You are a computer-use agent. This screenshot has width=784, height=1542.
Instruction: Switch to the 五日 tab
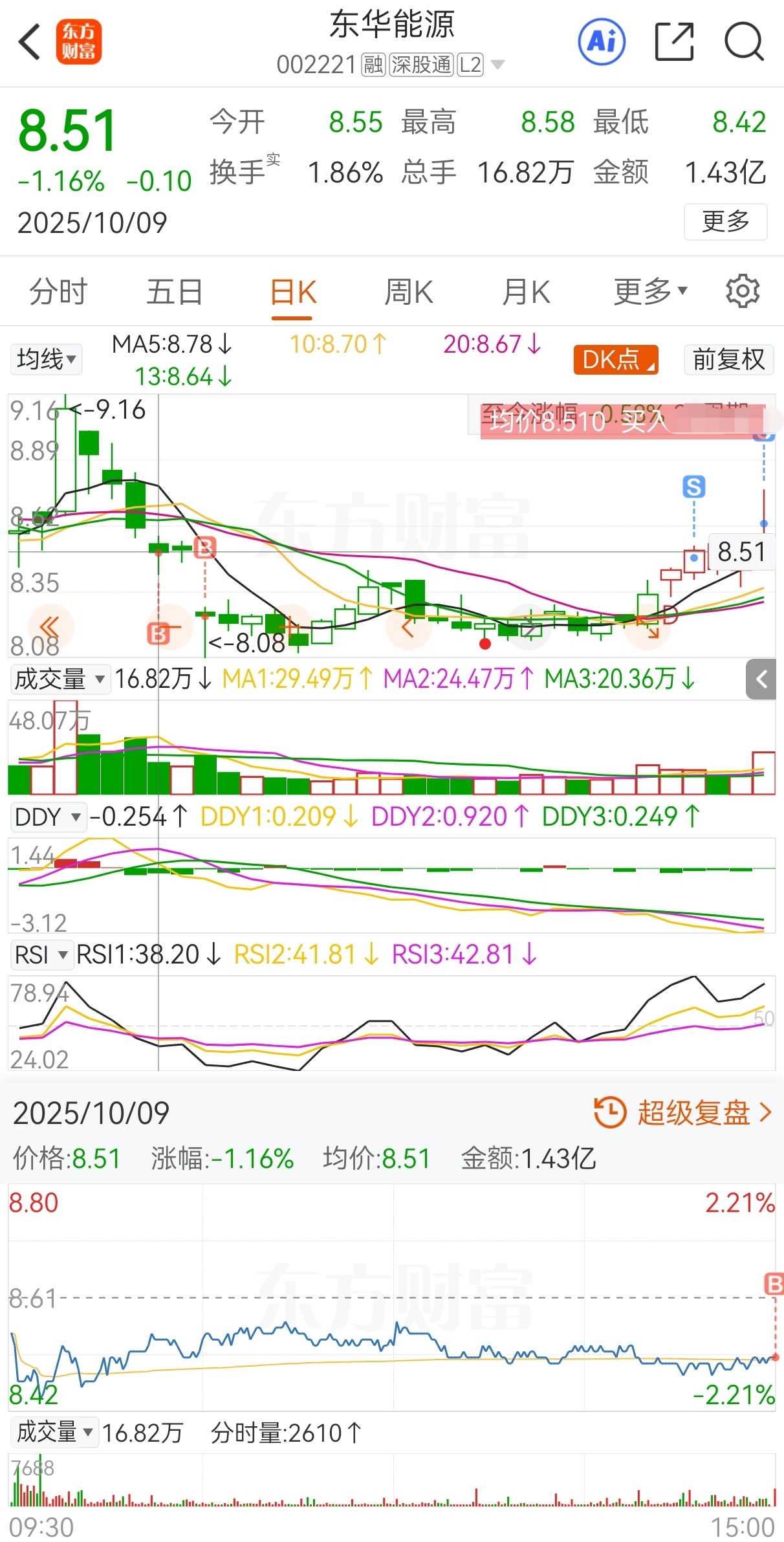pyautogui.click(x=175, y=292)
